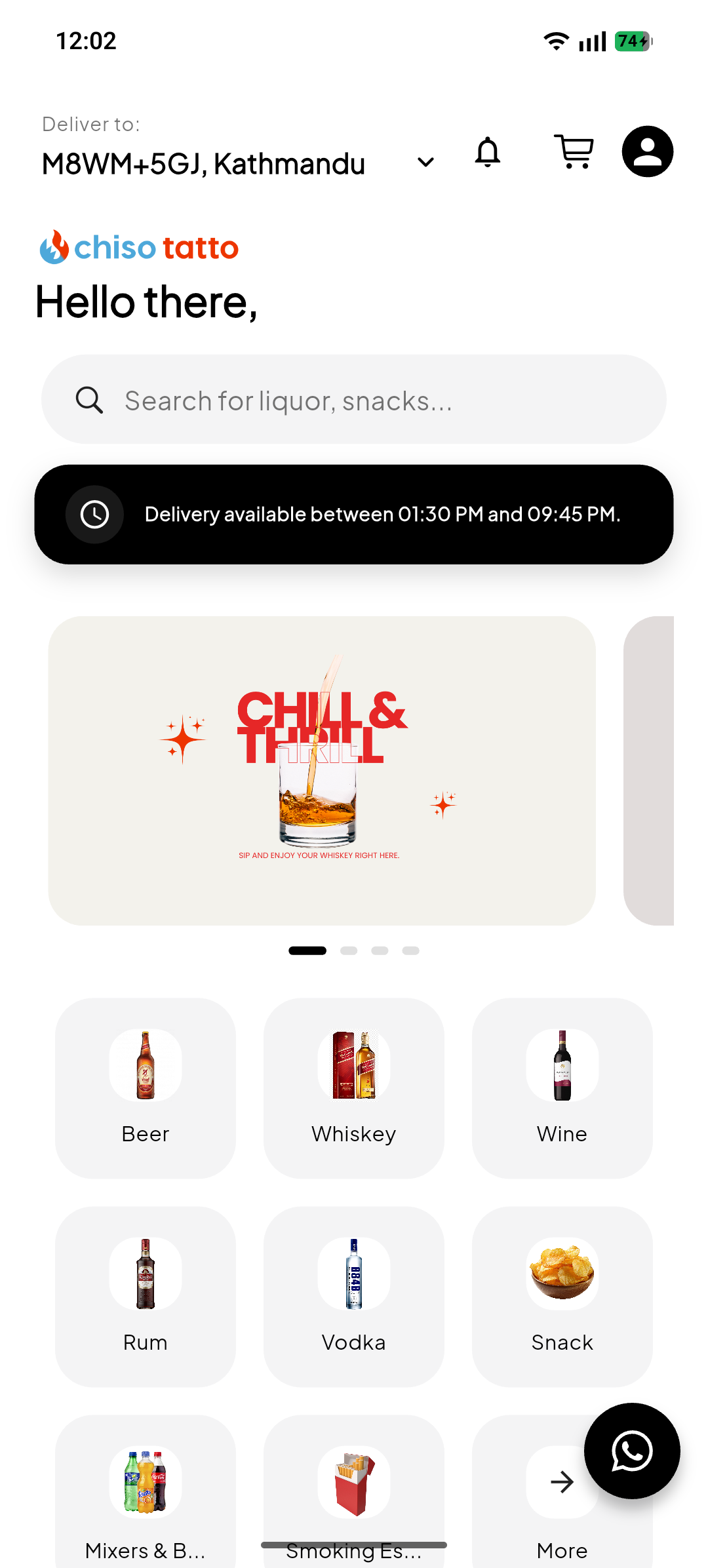Browse the Beer category
Screen dimensions: 708x1568
click(146, 1088)
